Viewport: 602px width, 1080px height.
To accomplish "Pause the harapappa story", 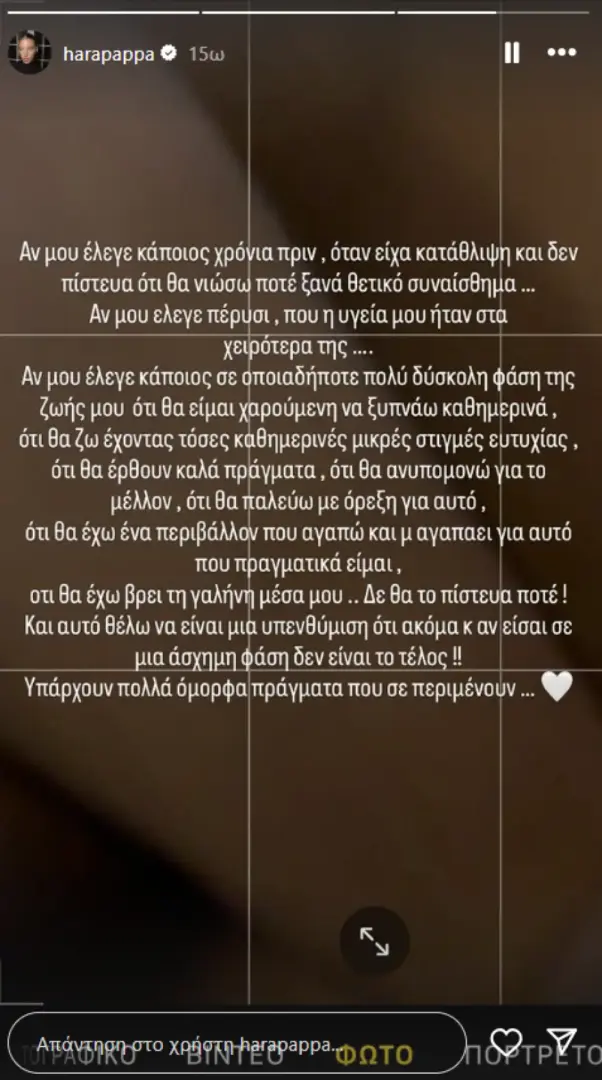I will pyautogui.click(x=512, y=53).
